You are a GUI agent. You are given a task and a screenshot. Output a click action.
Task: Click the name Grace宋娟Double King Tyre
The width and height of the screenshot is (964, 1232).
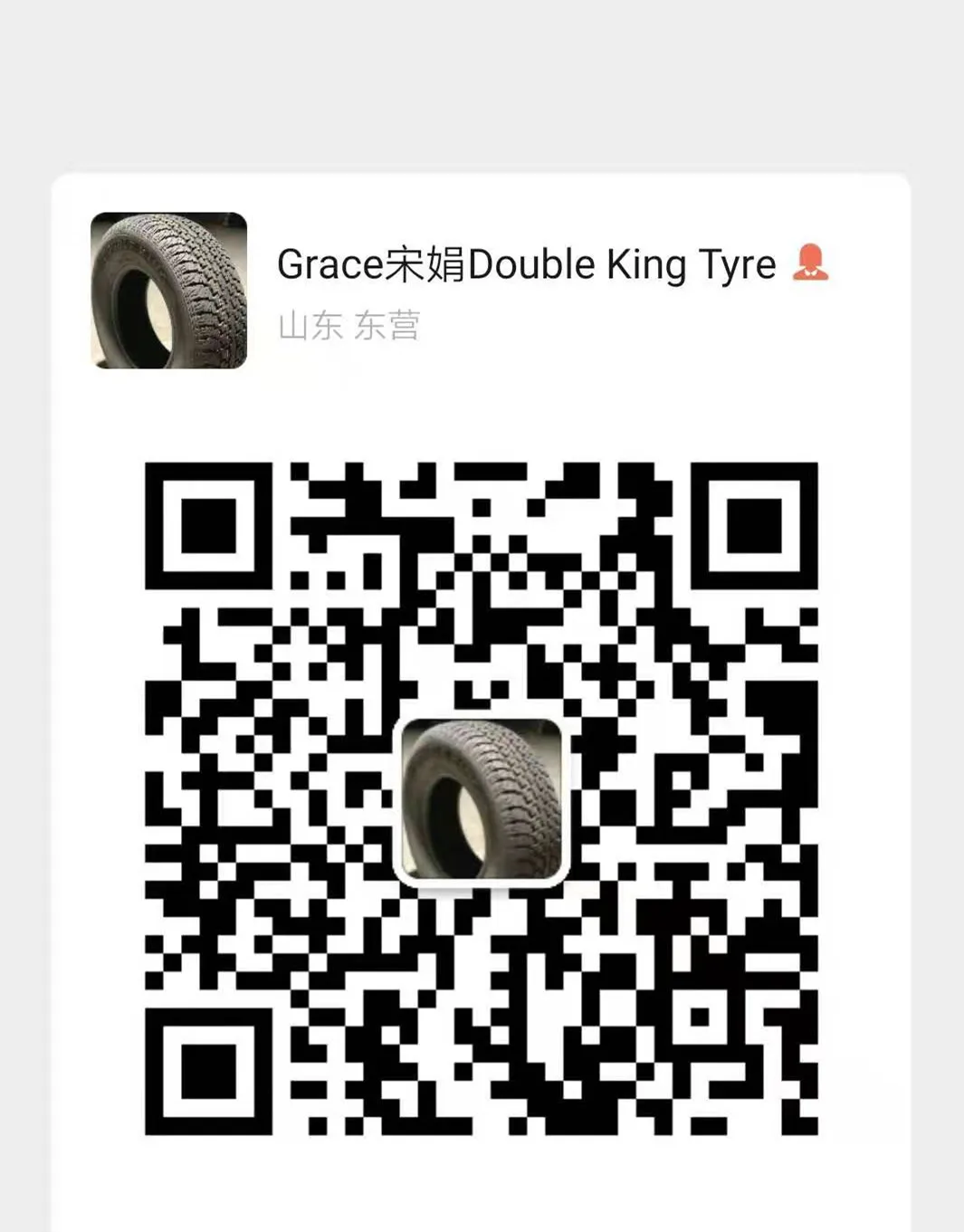pyautogui.click(x=525, y=264)
